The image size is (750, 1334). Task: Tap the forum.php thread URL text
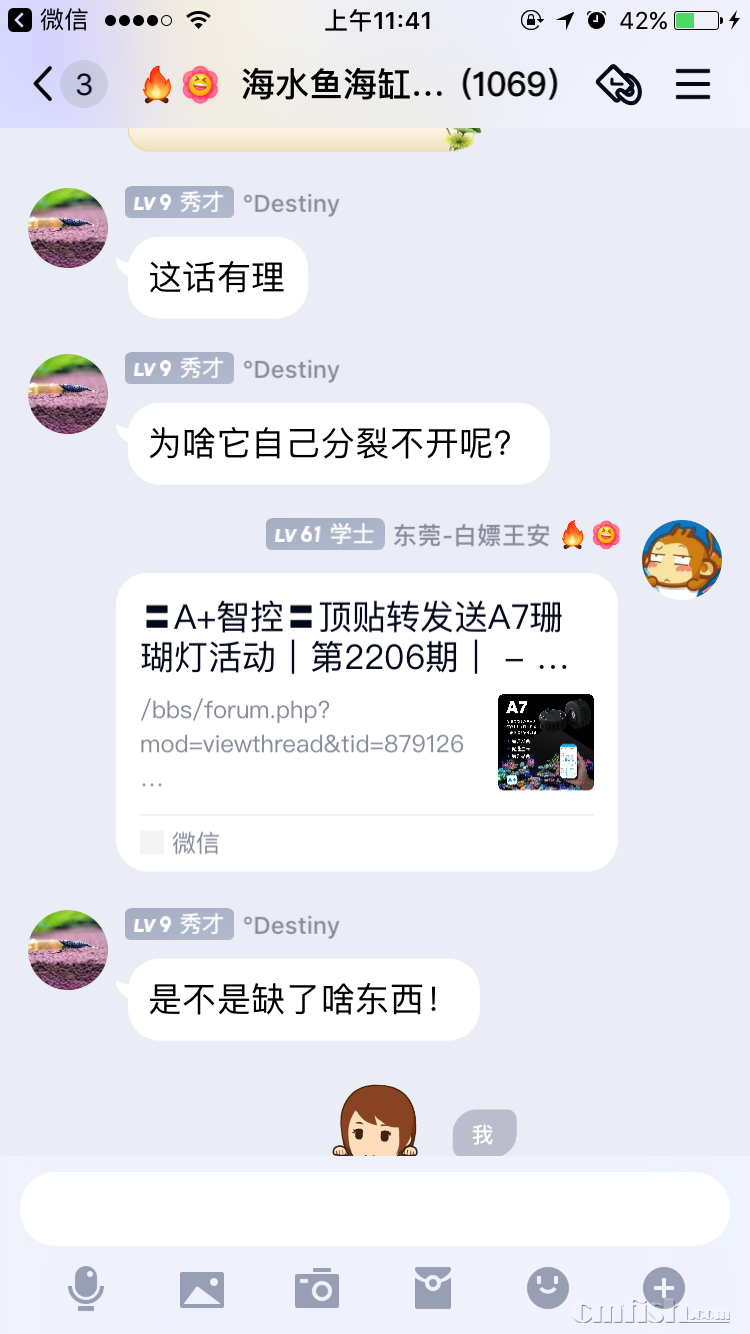pyautogui.click(x=300, y=732)
